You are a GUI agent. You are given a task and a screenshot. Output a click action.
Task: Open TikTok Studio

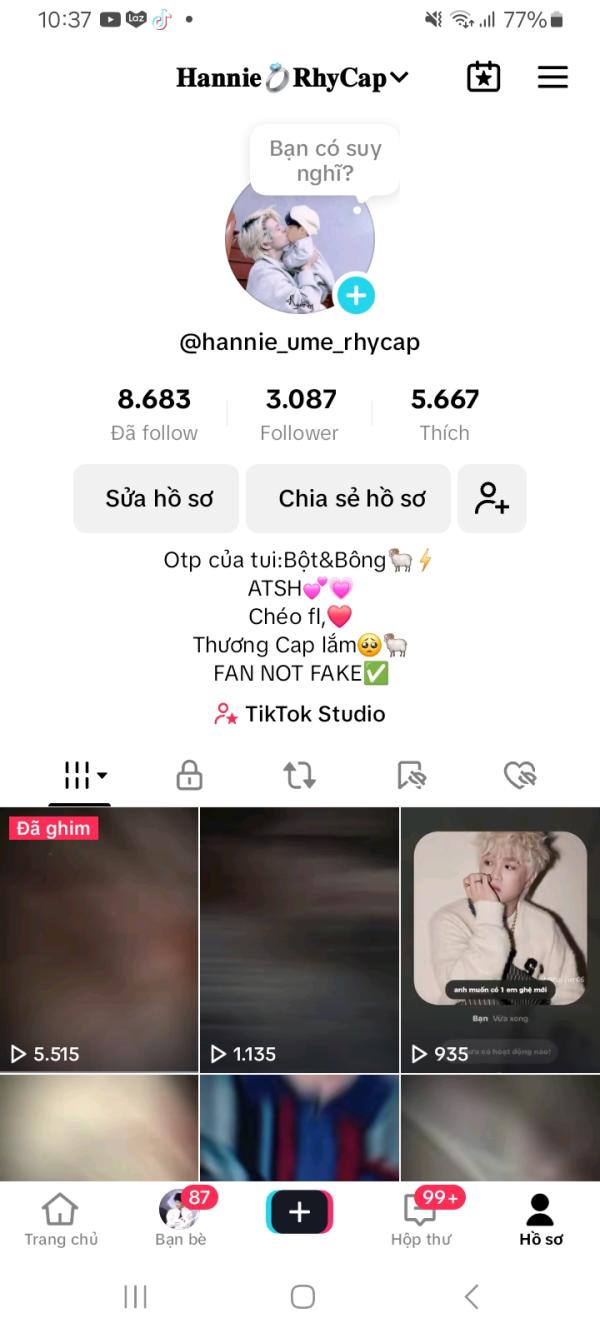tap(300, 714)
